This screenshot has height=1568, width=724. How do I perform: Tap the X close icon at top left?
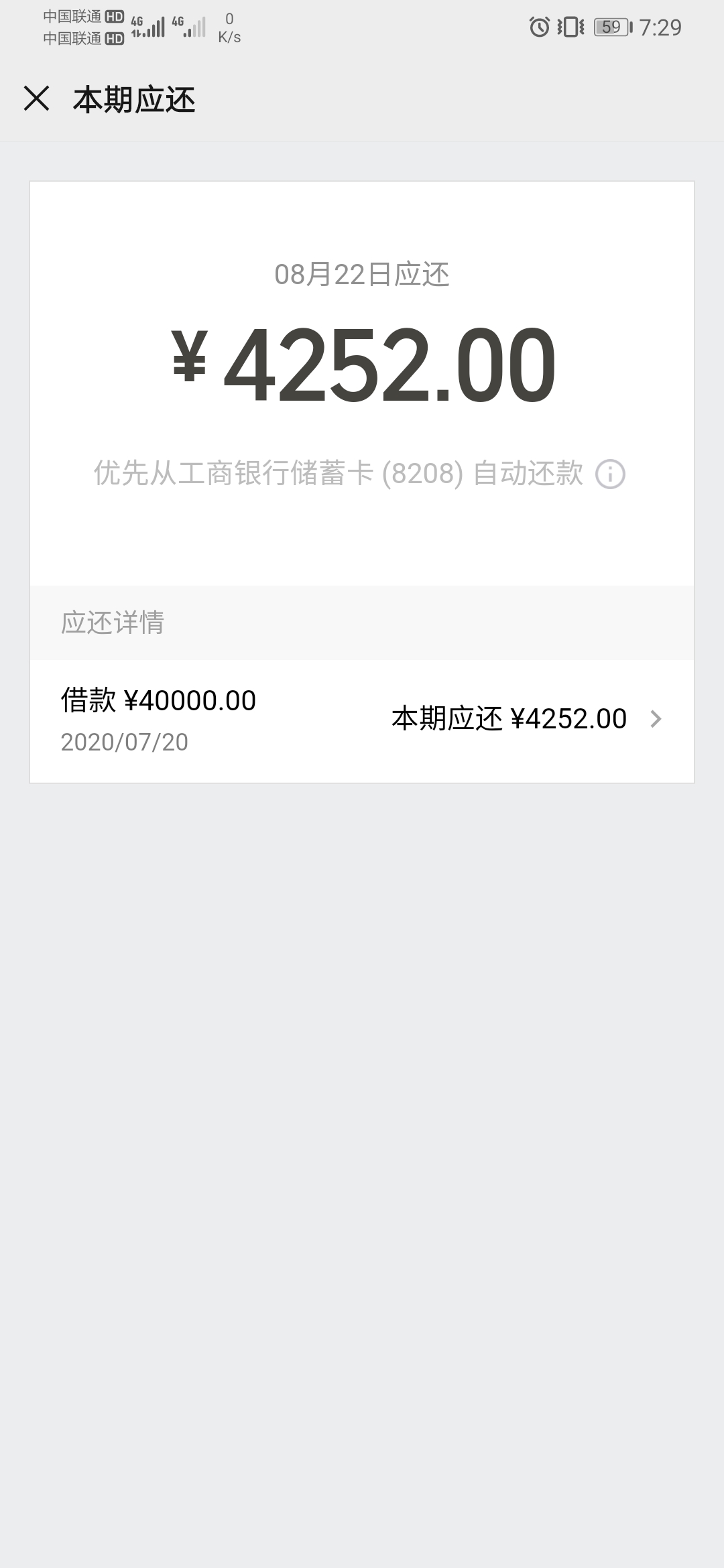(37, 98)
